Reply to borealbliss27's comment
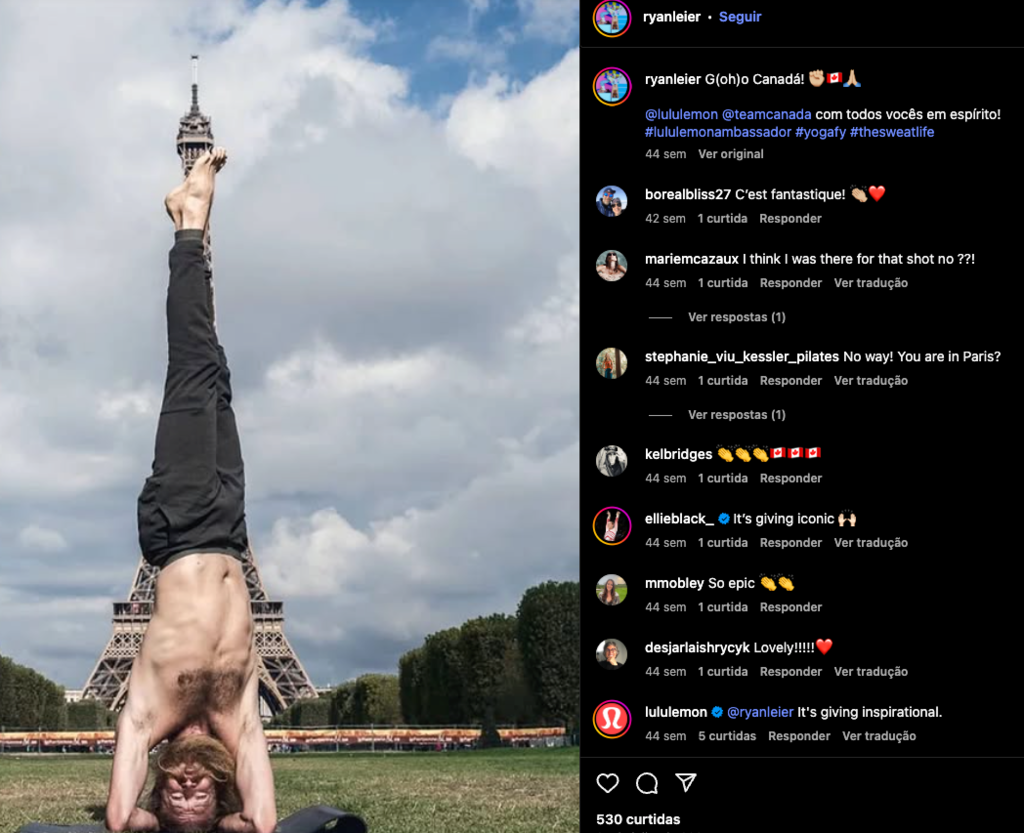 pyautogui.click(x=790, y=218)
